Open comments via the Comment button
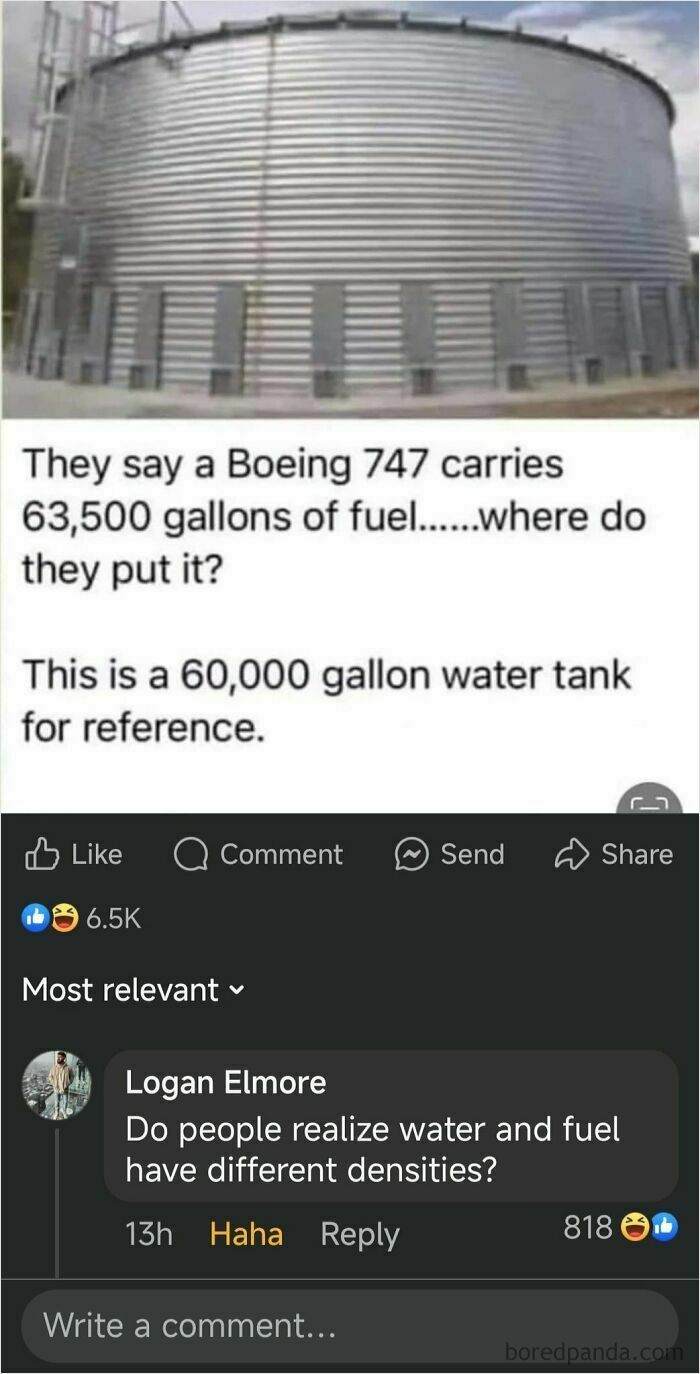 point(258,855)
